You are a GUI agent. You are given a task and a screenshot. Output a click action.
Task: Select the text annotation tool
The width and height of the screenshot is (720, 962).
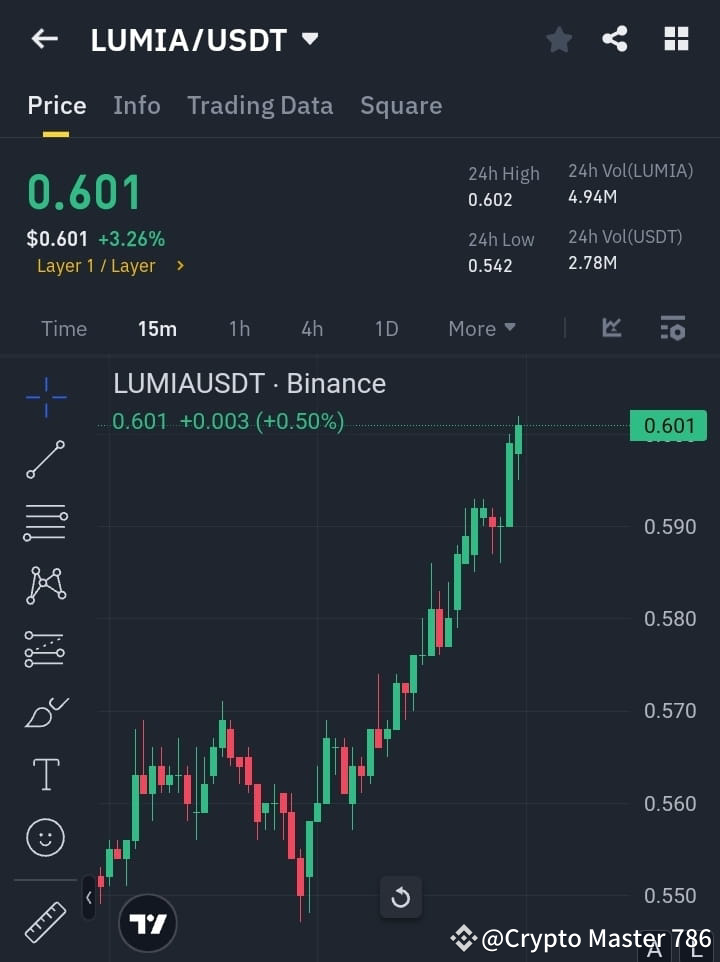coord(45,774)
